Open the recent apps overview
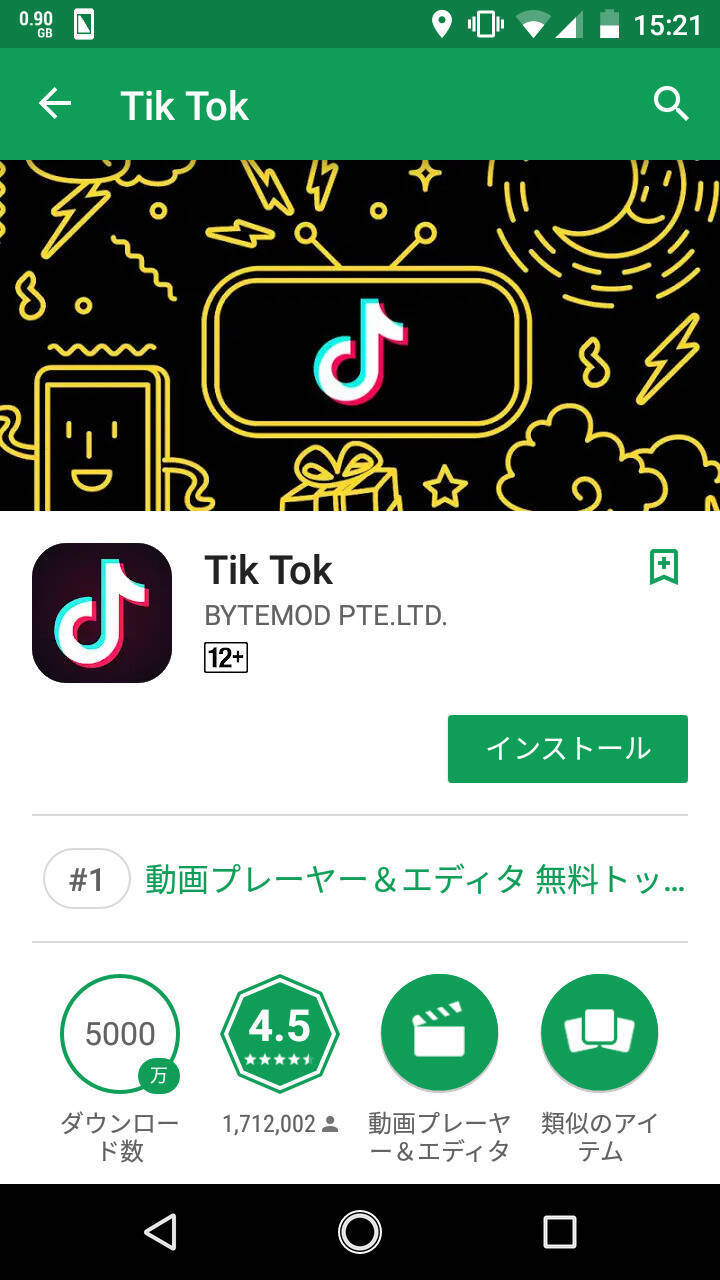The width and height of the screenshot is (720, 1280). [x=559, y=1232]
